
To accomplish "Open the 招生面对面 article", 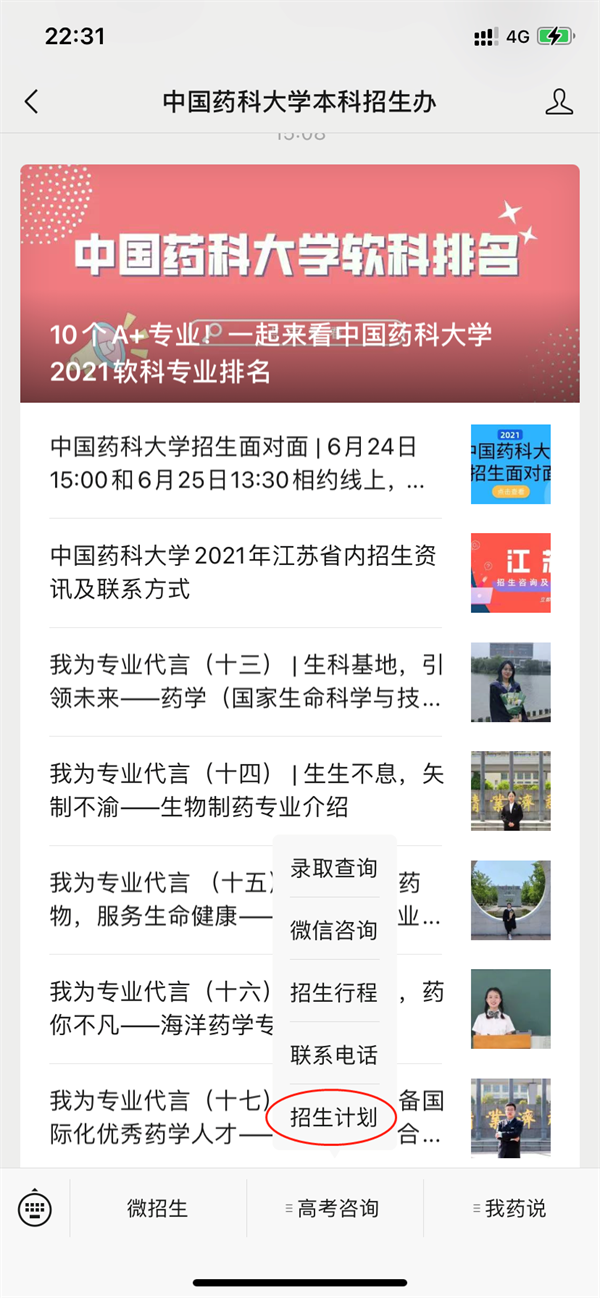I will 300,464.
